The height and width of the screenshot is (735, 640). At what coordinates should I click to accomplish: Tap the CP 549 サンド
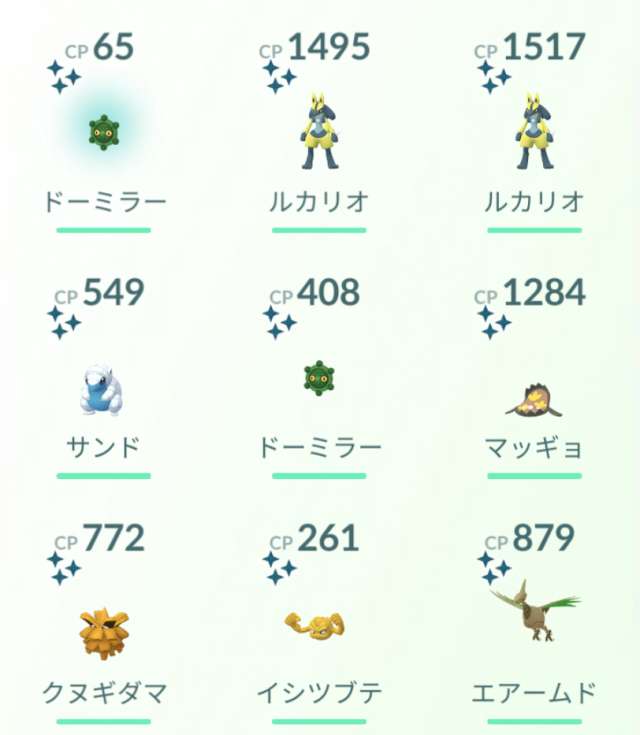(x=104, y=385)
